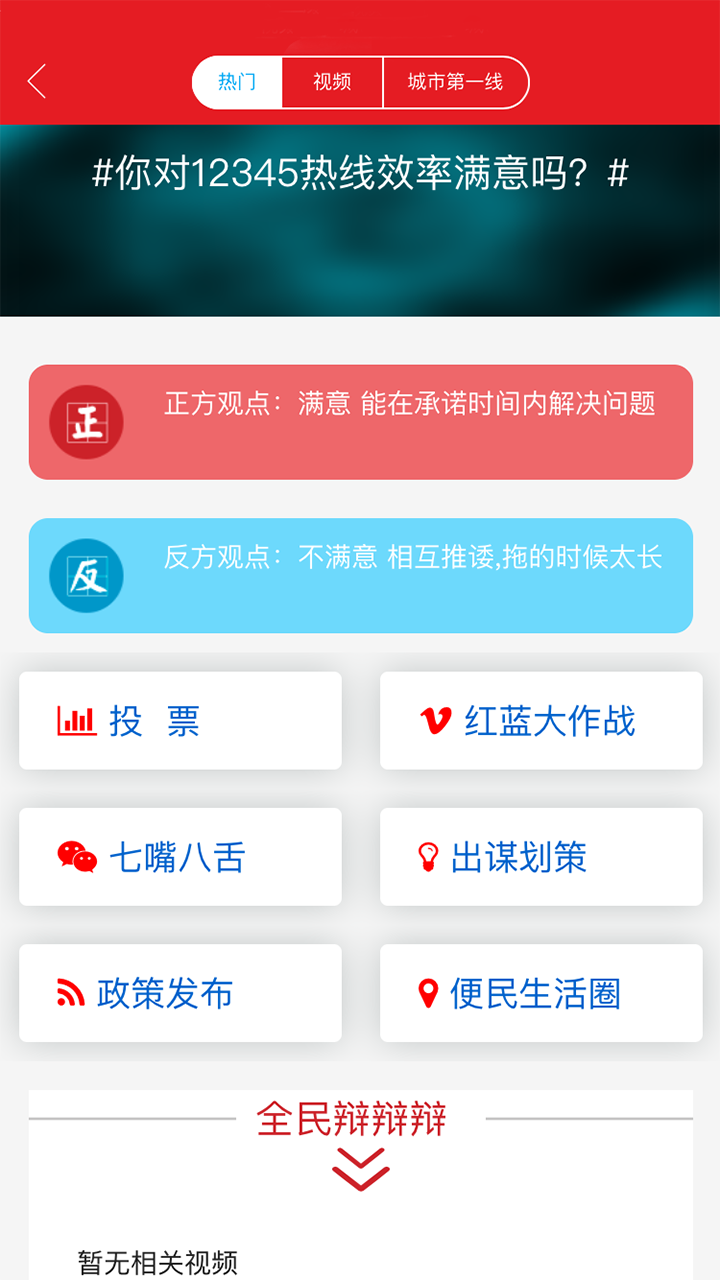
Task: Switch to the 城市第一线 tab
Action: pyautogui.click(x=455, y=82)
